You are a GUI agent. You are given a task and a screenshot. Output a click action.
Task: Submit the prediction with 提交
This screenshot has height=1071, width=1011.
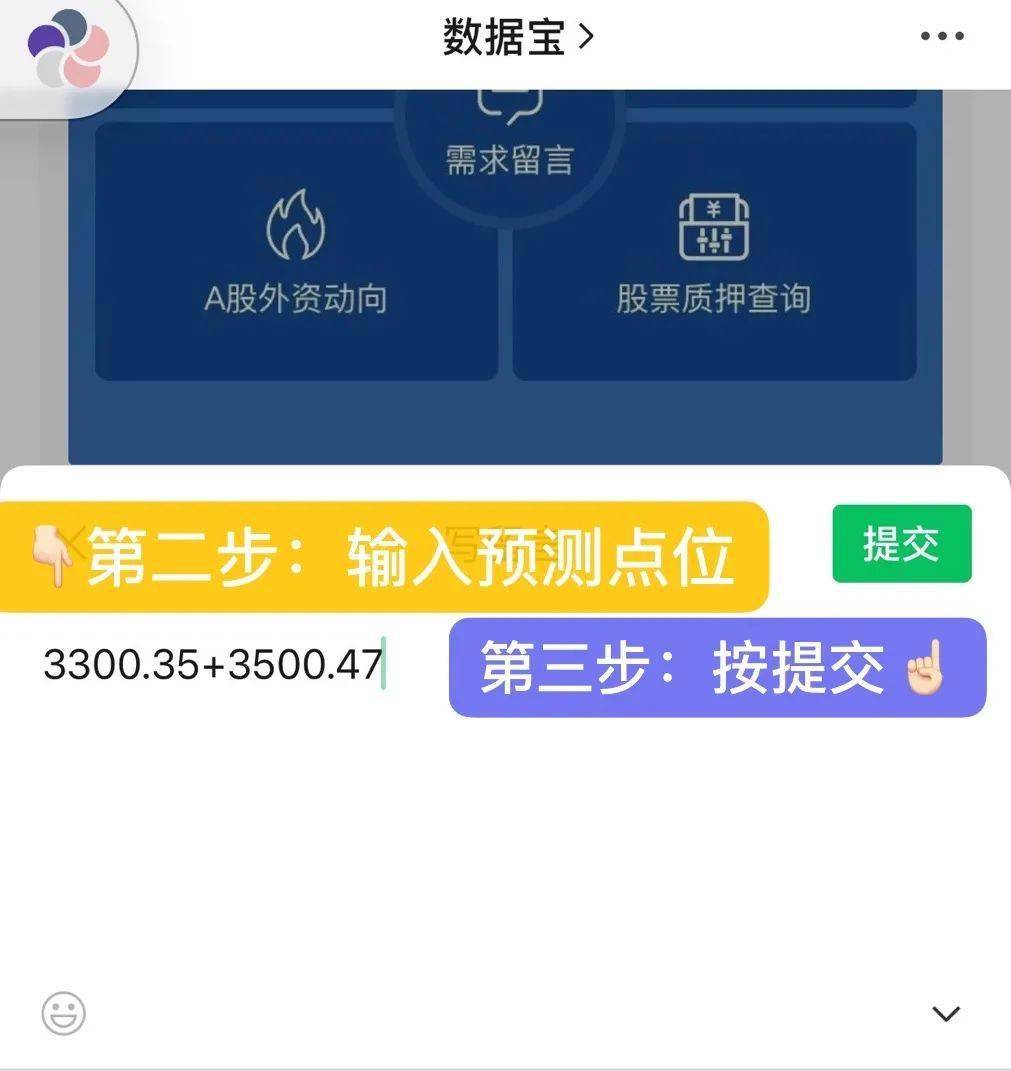tap(901, 544)
